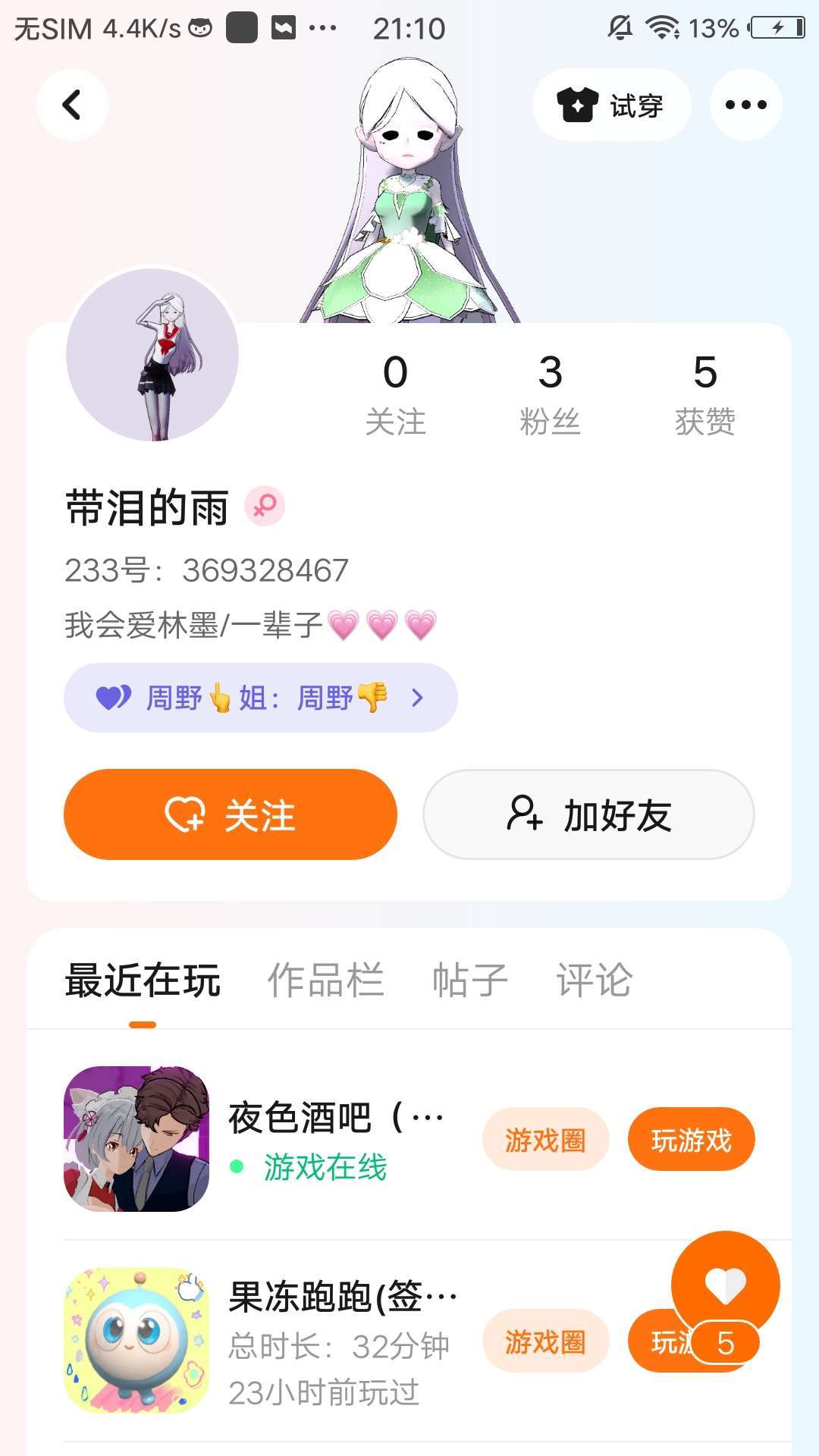Tap the floating heart like button

(x=725, y=1285)
